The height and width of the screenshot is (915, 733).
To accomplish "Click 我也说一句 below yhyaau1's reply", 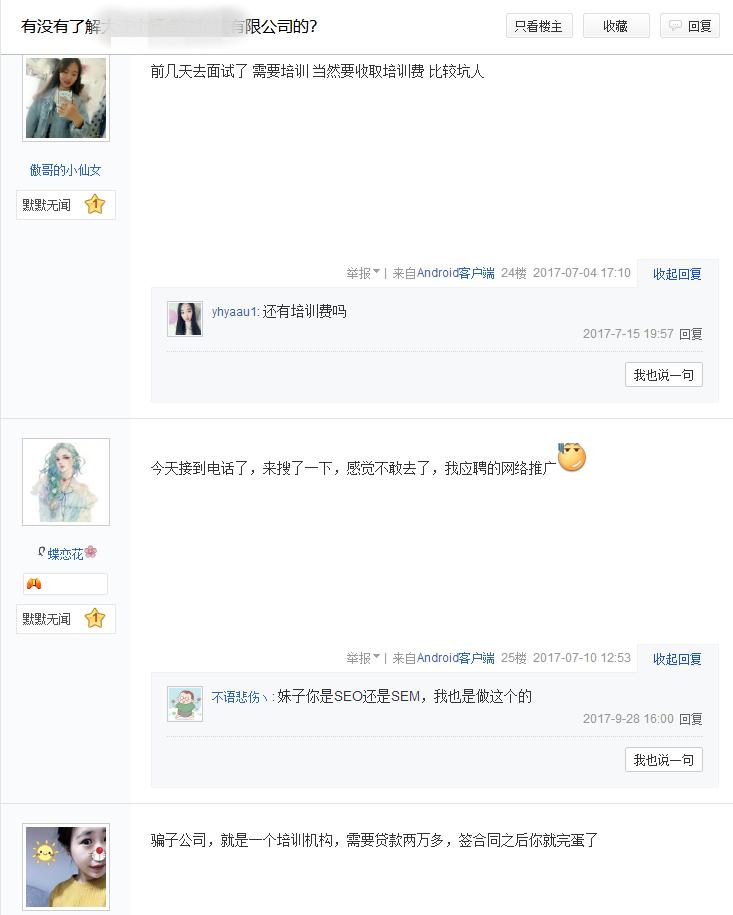I will click(x=663, y=374).
